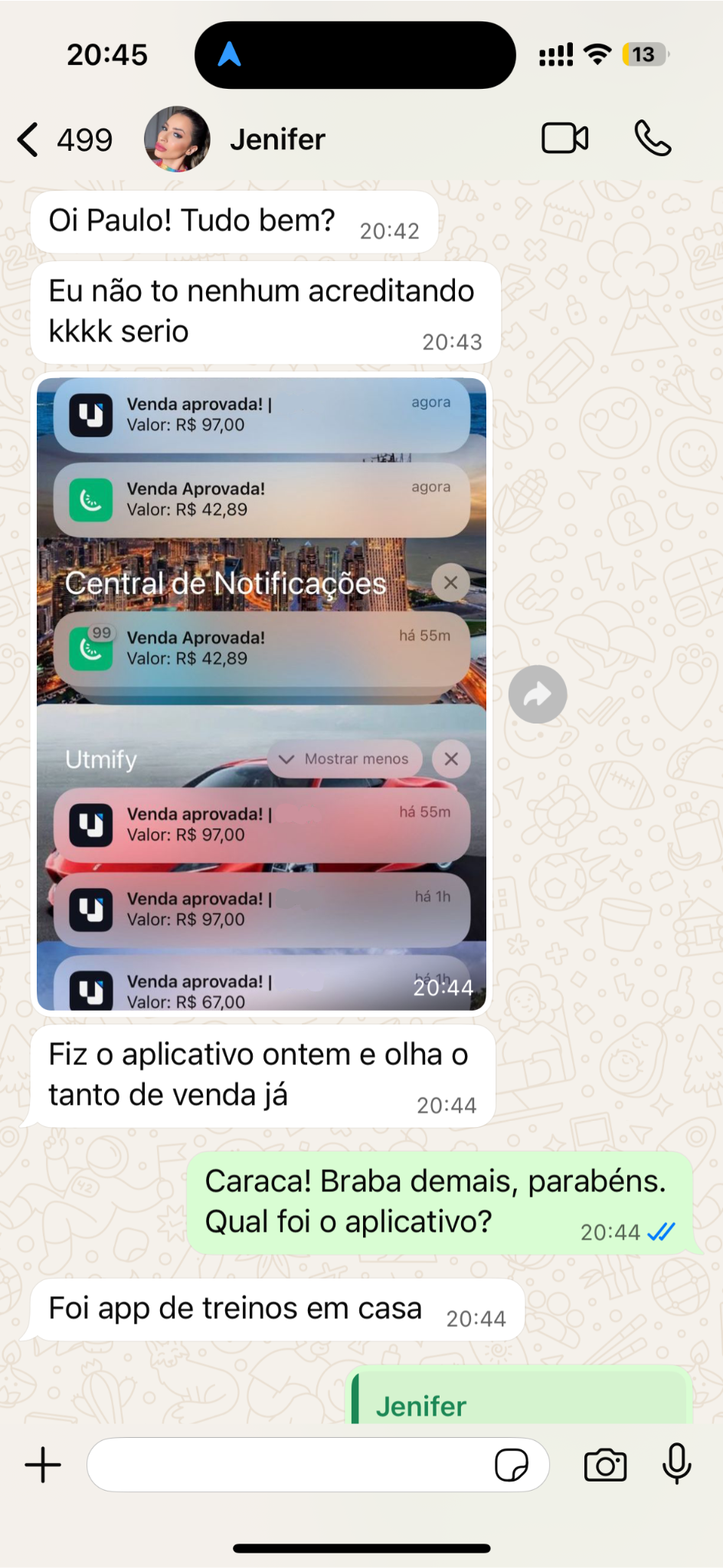Forward the shared screenshot image

(x=538, y=694)
